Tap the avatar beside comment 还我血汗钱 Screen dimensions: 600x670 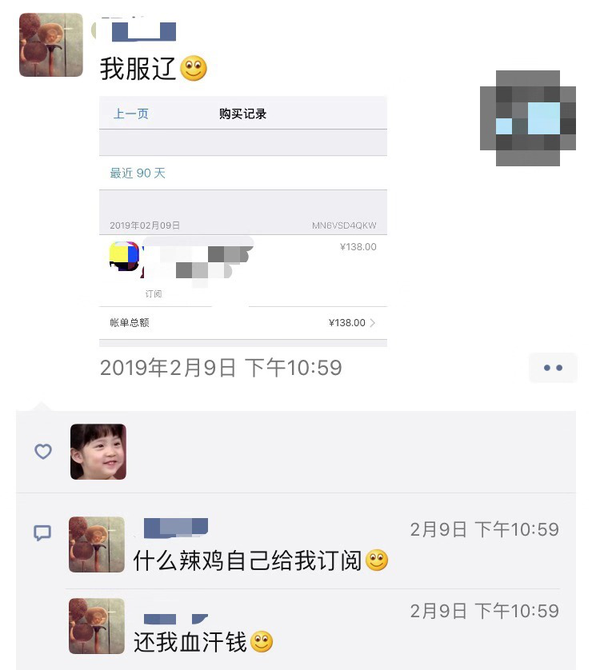(x=96, y=626)
